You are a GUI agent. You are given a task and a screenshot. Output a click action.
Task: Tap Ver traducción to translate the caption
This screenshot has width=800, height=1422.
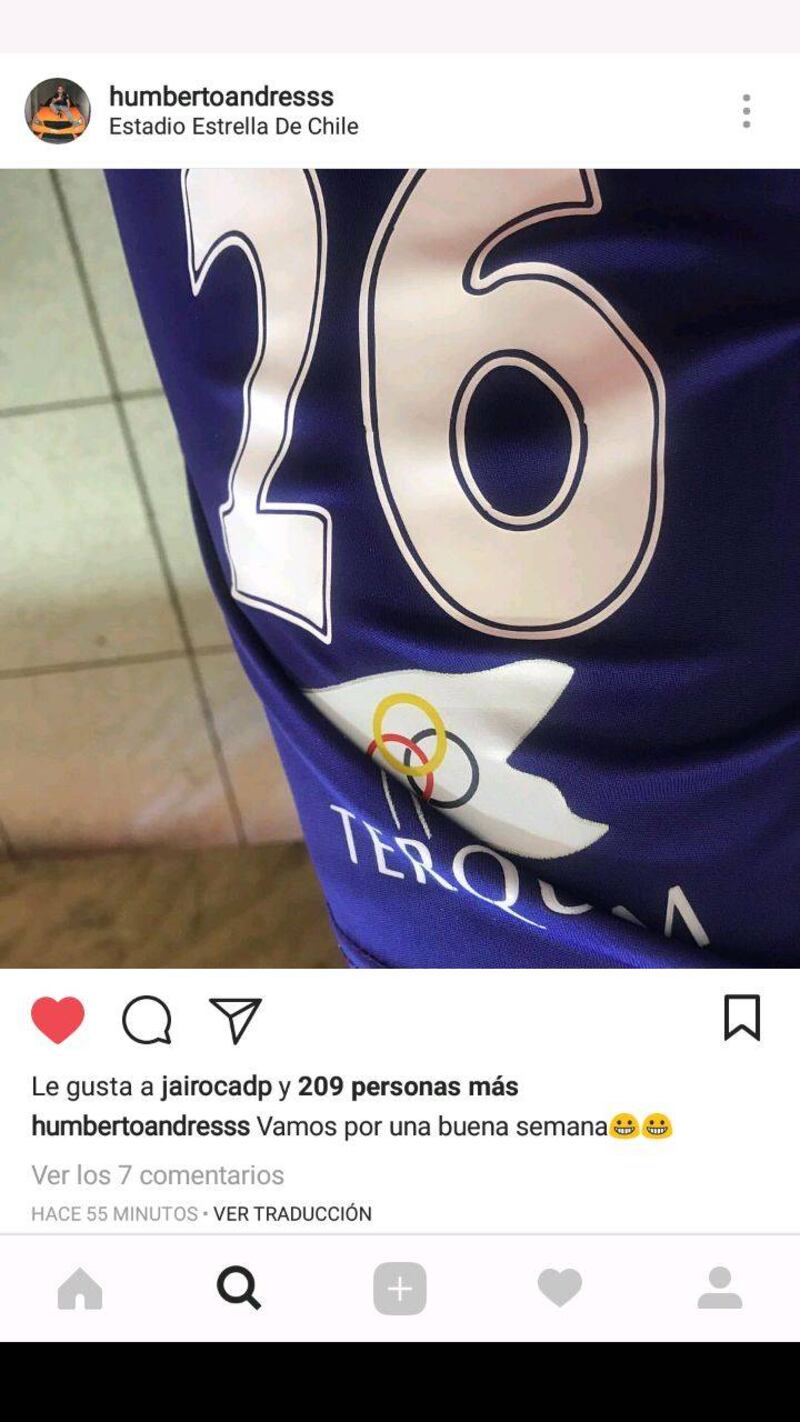(292, 1213)
